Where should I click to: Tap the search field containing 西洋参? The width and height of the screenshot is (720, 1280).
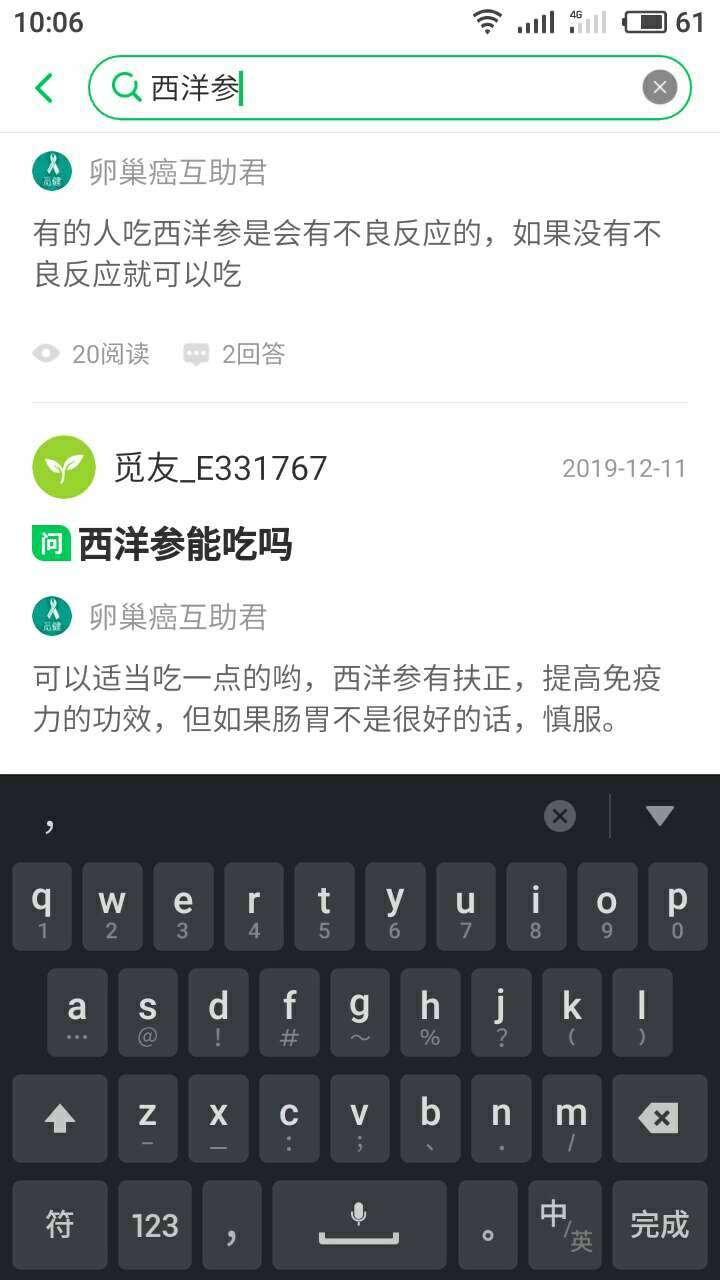pyautogui.click(x=390, y=88)
